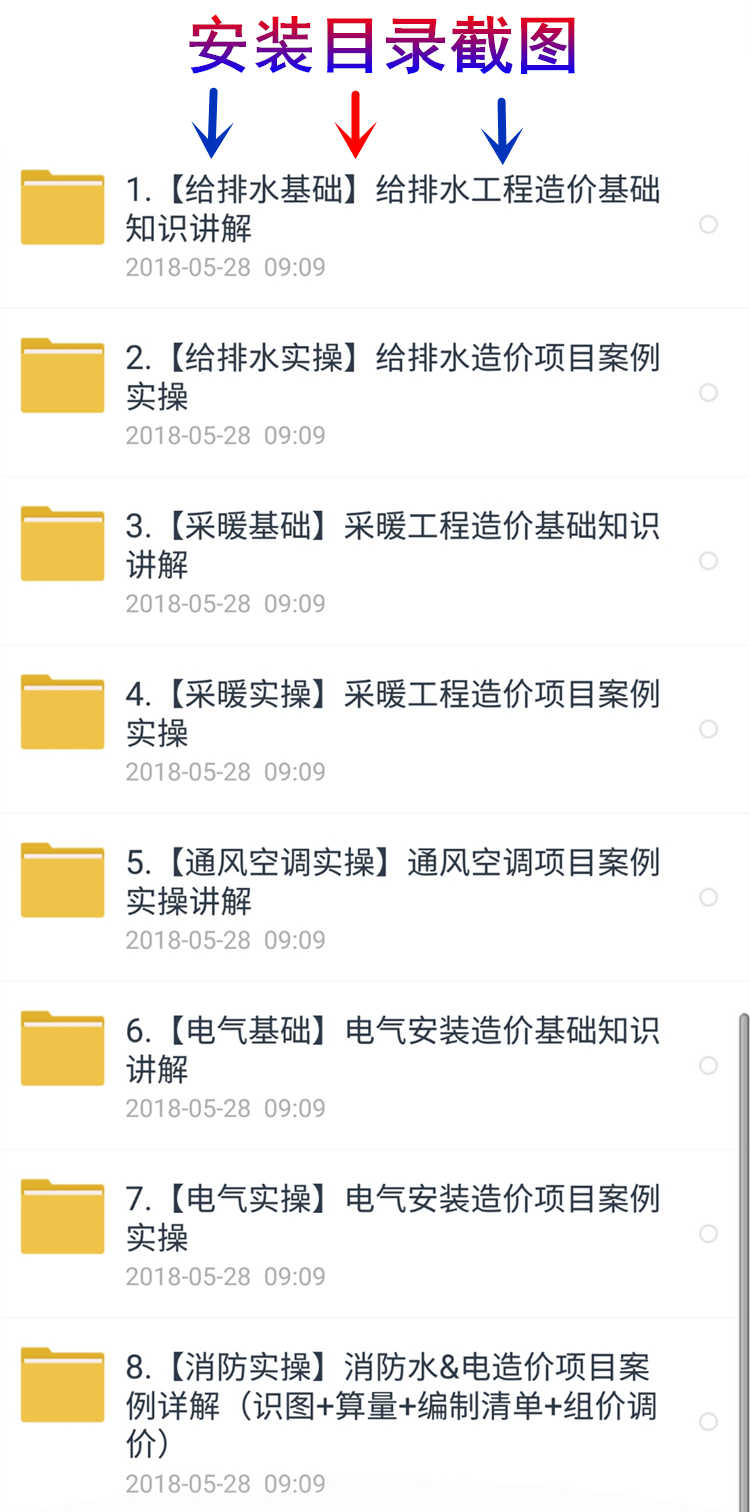
Task: Click the folder icon for 2.【给排水实操】
Action: pyautogui.click(x=62, y=375)
